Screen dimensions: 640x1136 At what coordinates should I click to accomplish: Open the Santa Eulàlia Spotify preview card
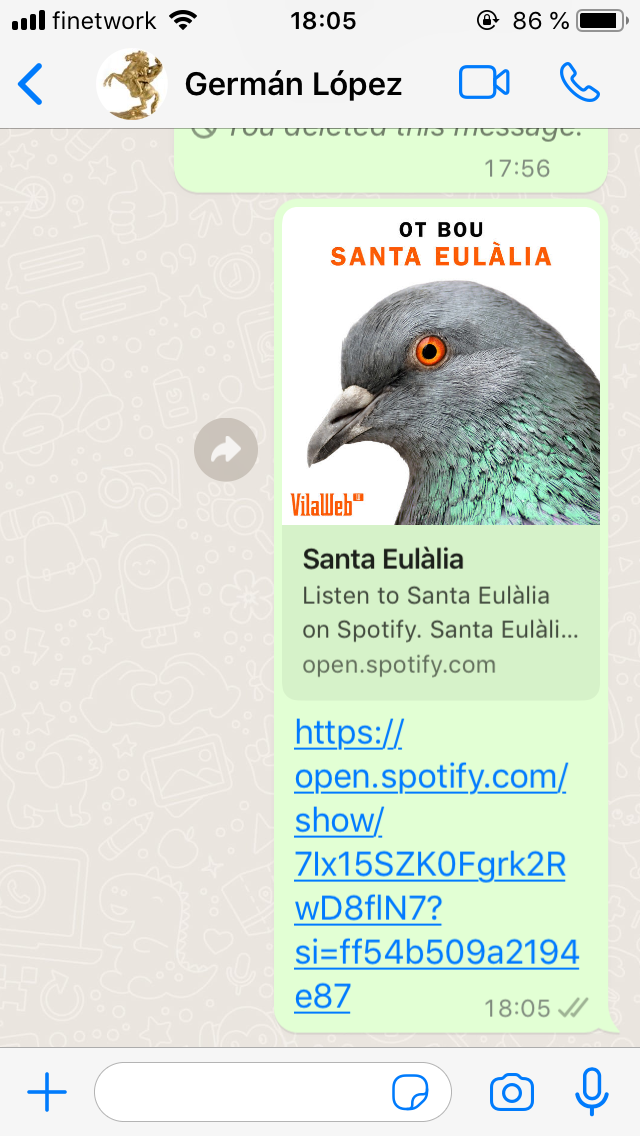[441, 454]
